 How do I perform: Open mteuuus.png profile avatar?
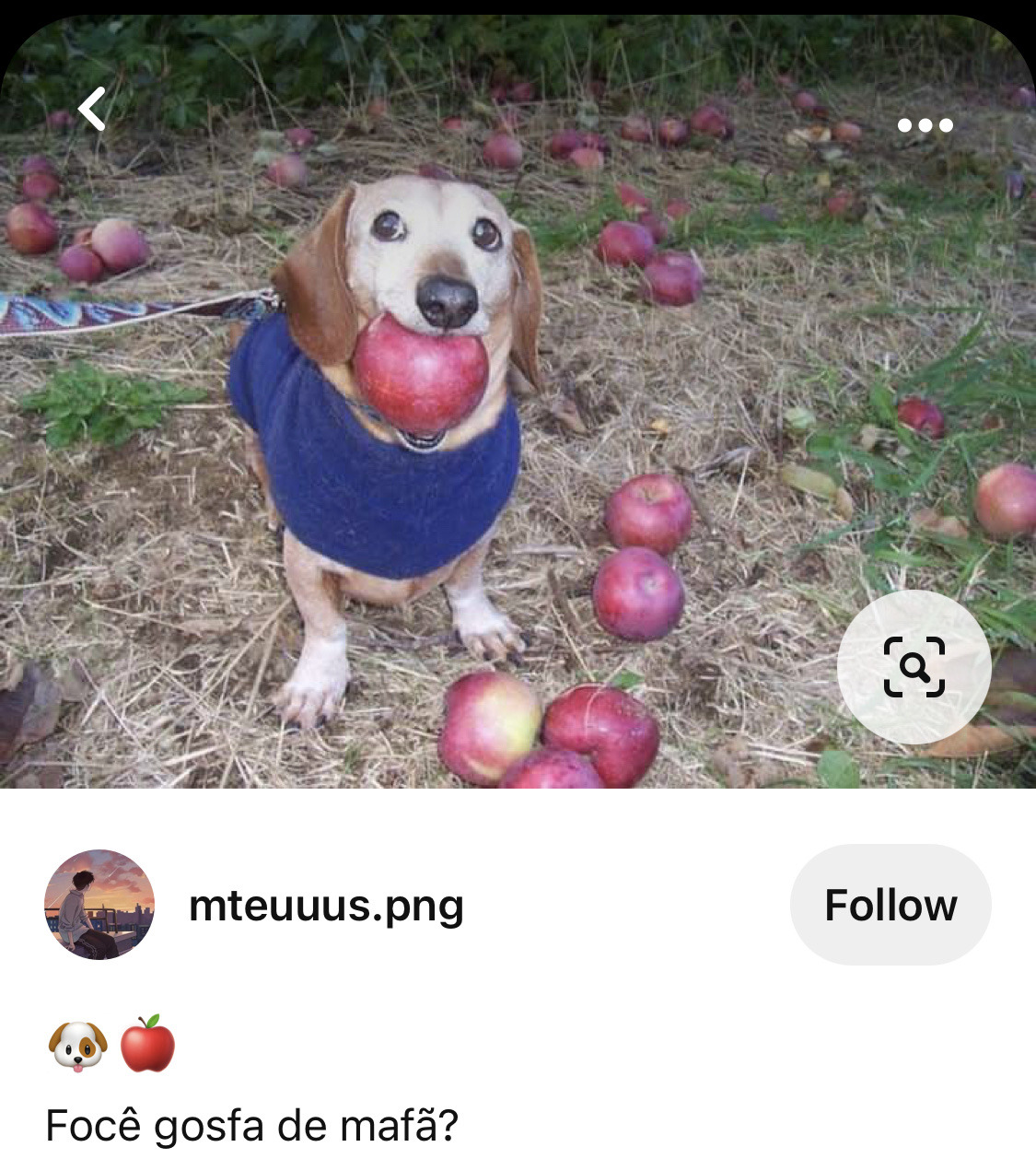99,905
